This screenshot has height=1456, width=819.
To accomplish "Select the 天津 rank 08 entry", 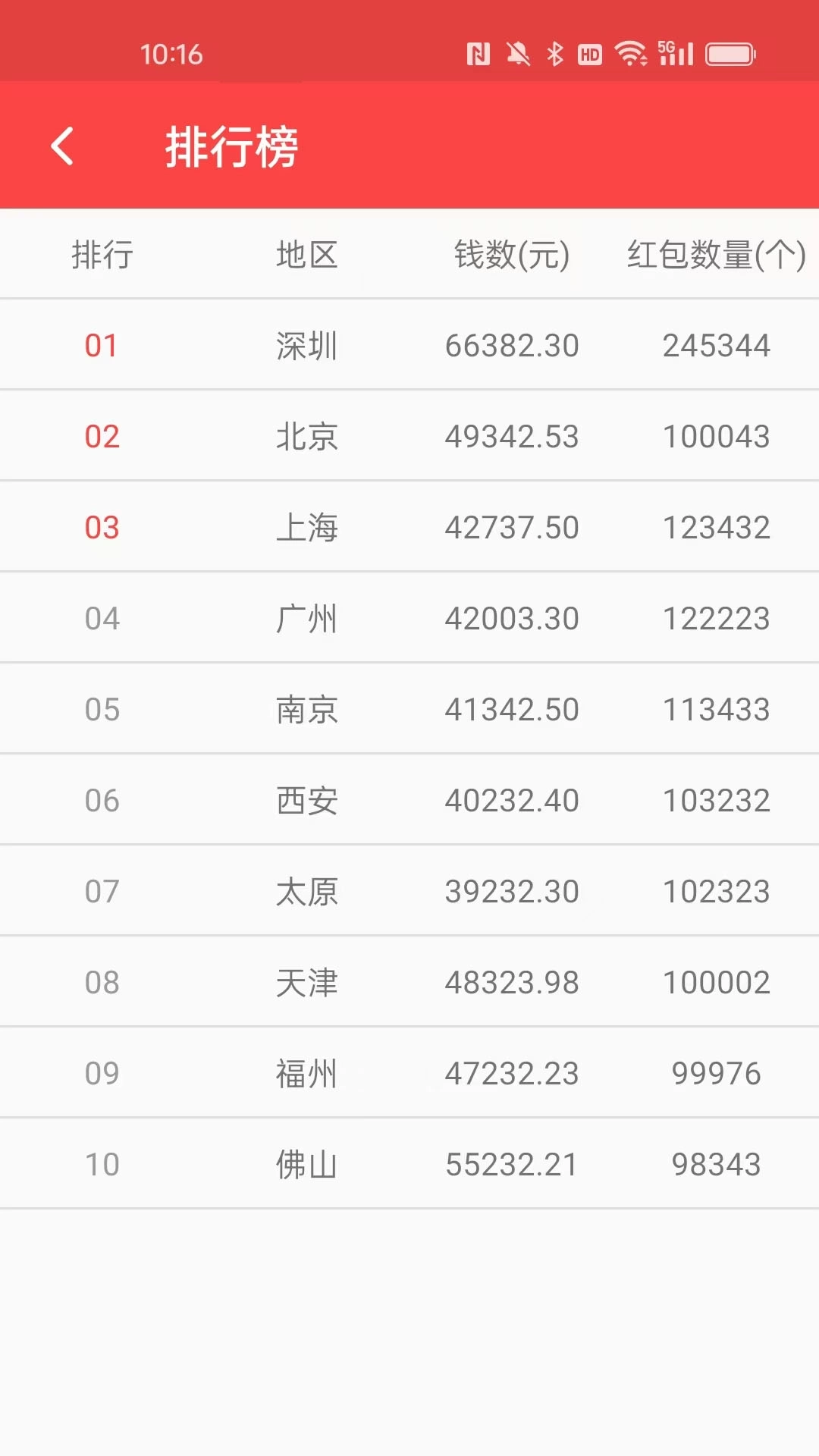I will point(409,981).
